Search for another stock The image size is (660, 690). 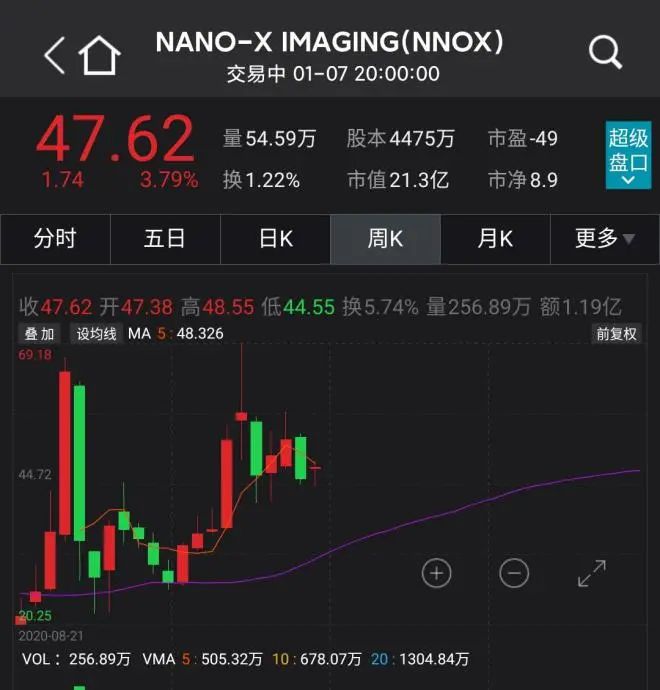(605, 53)
